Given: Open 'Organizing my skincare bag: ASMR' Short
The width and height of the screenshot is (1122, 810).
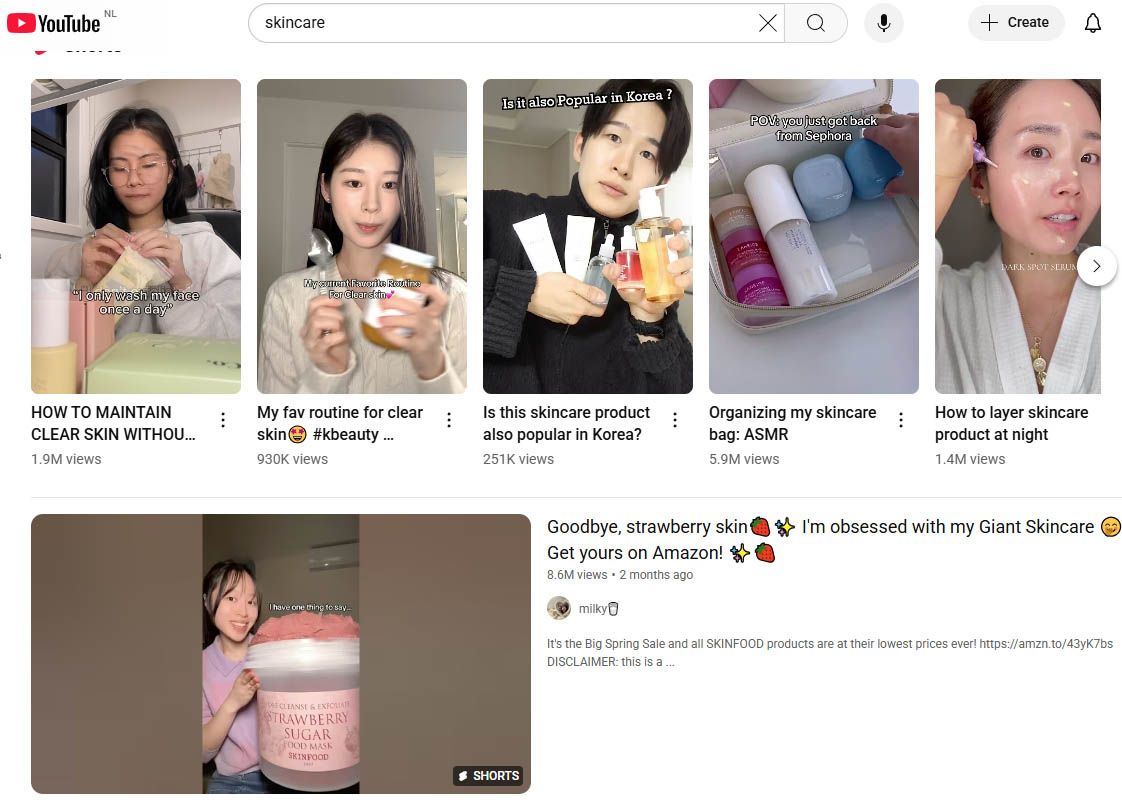Looking at the screenshot, I should (x=813, y=236).
